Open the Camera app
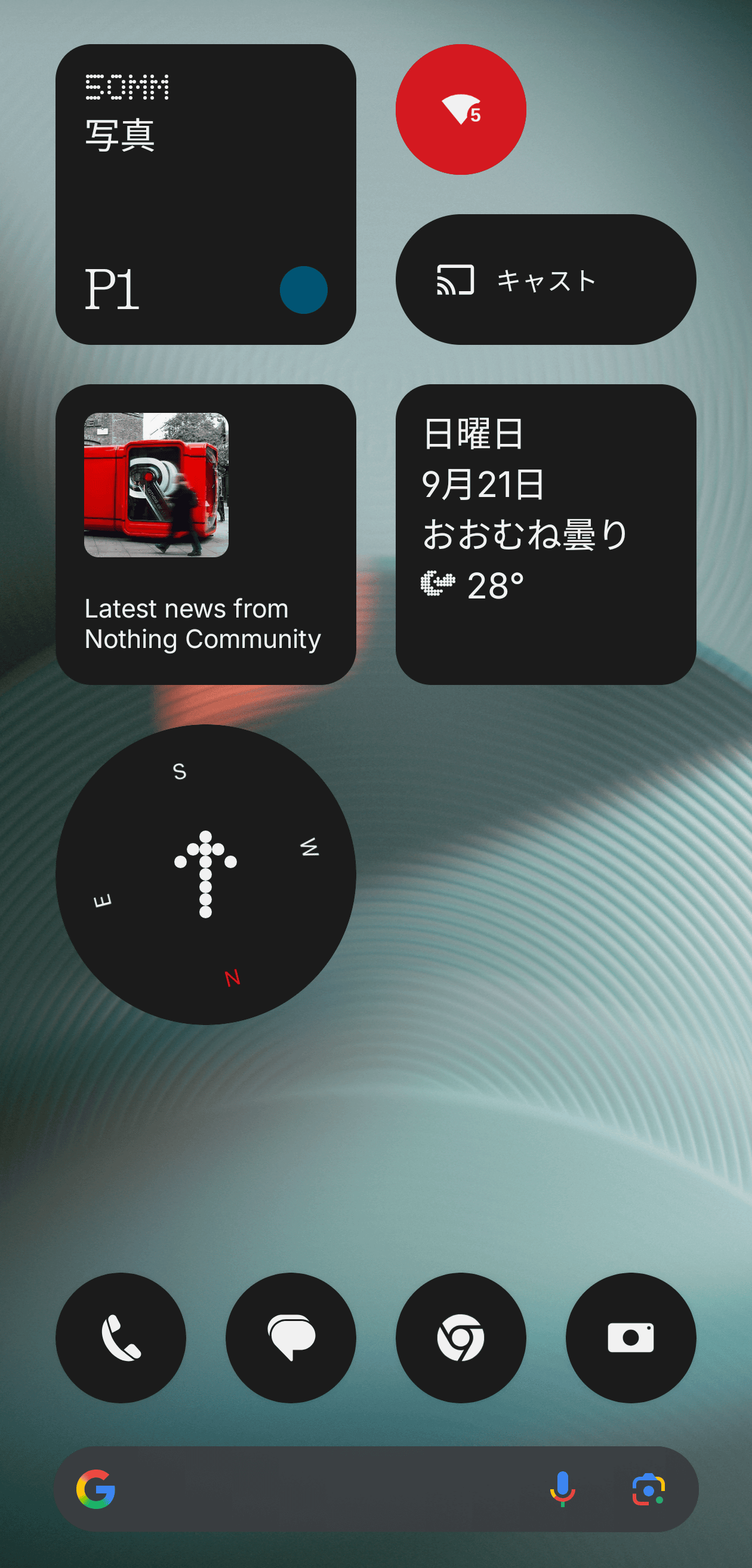The image size is (752, 1568). coord(630,1337)
